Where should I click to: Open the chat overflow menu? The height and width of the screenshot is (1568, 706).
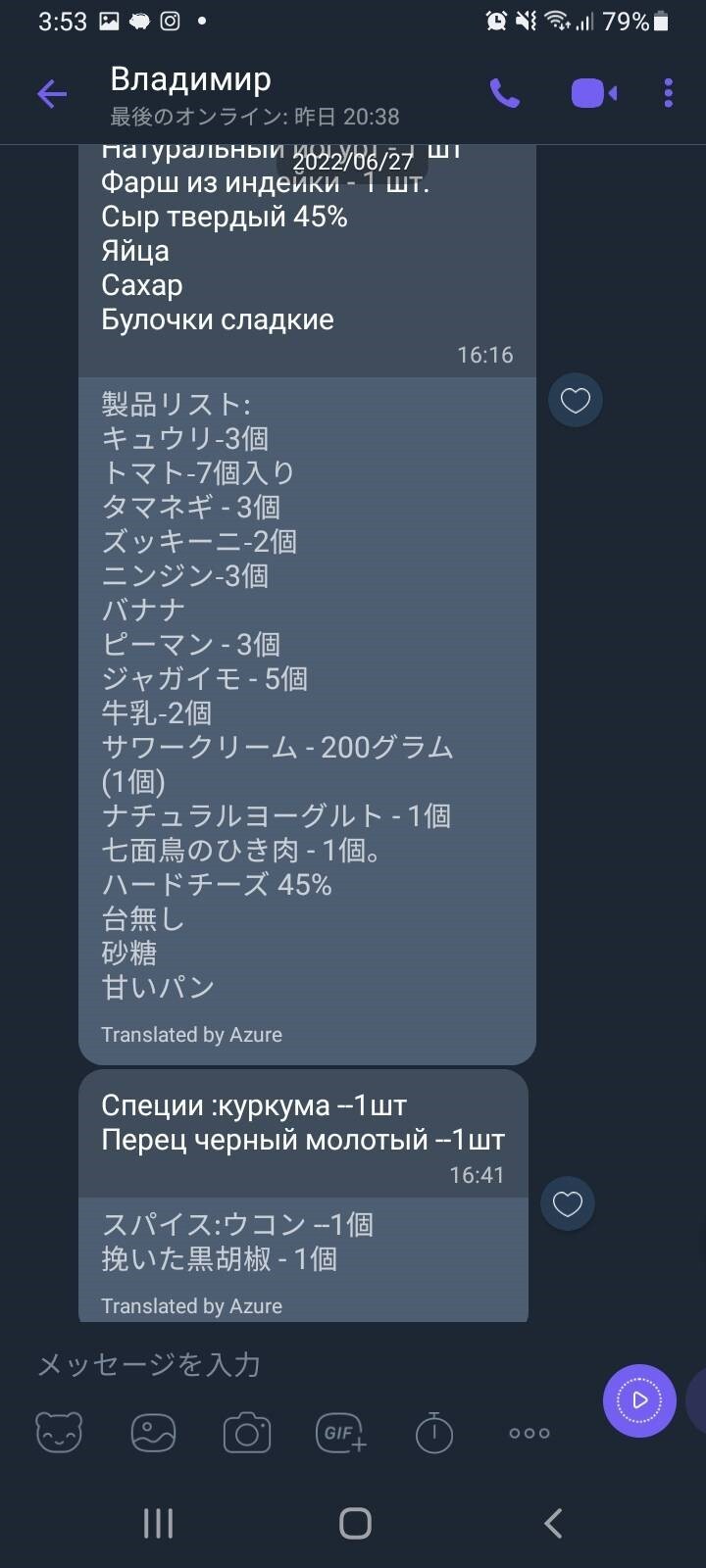coord(669,94)
